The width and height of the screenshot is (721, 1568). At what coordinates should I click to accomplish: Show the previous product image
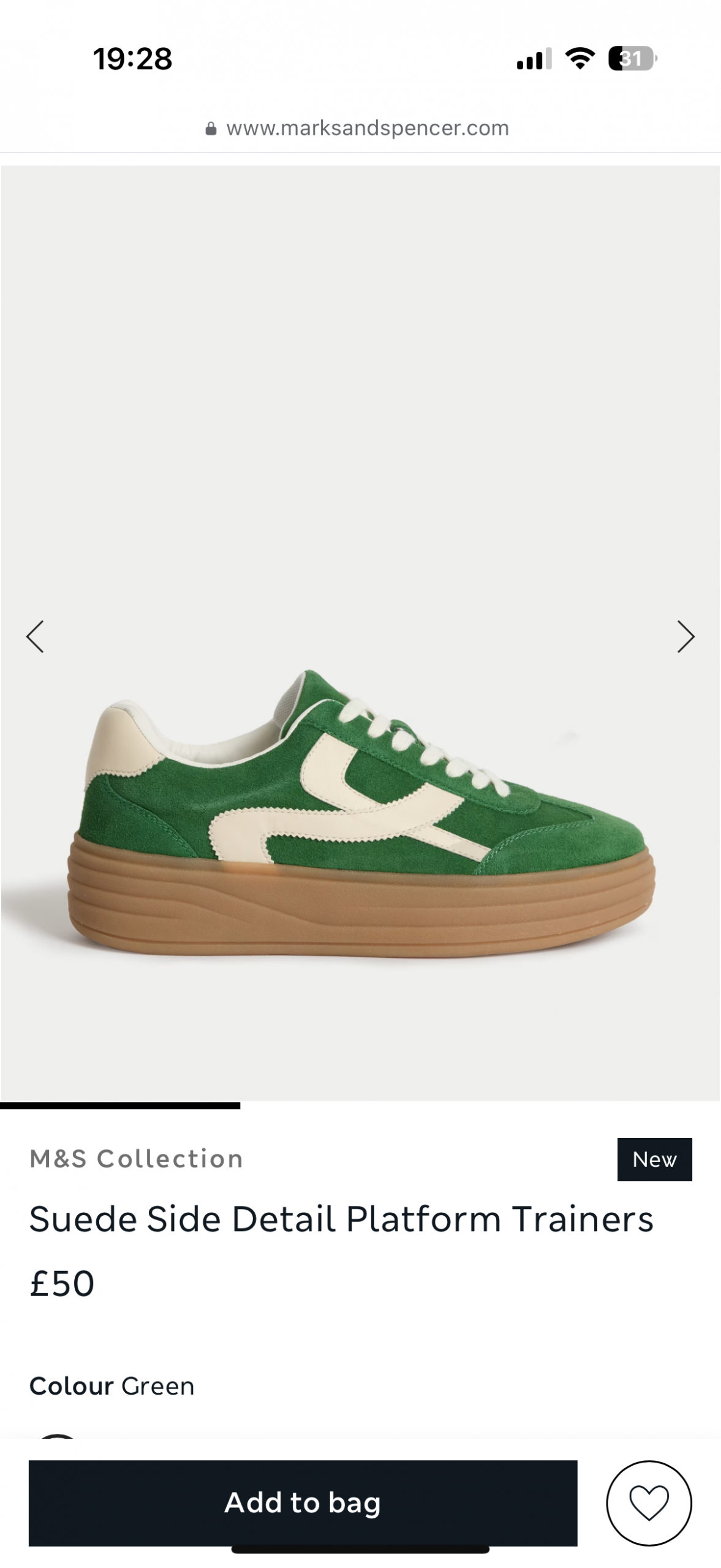(35, 637)
